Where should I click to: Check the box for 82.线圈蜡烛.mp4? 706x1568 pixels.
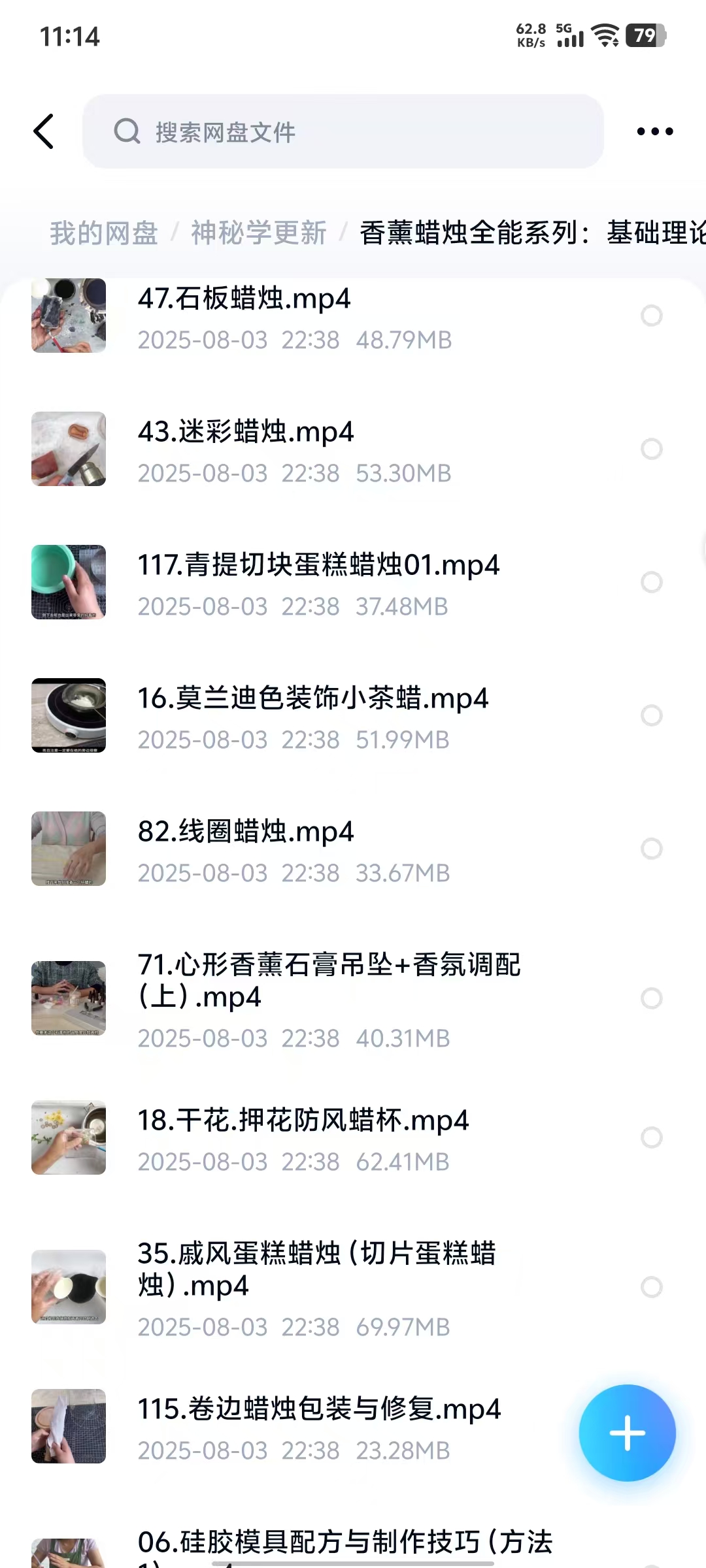(x=651, y=849)
